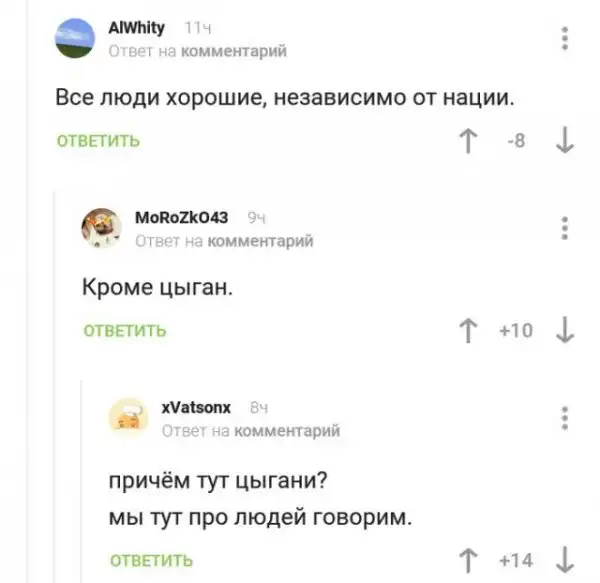Go to parent comment from xVatsonx's reply

point(250,430)
